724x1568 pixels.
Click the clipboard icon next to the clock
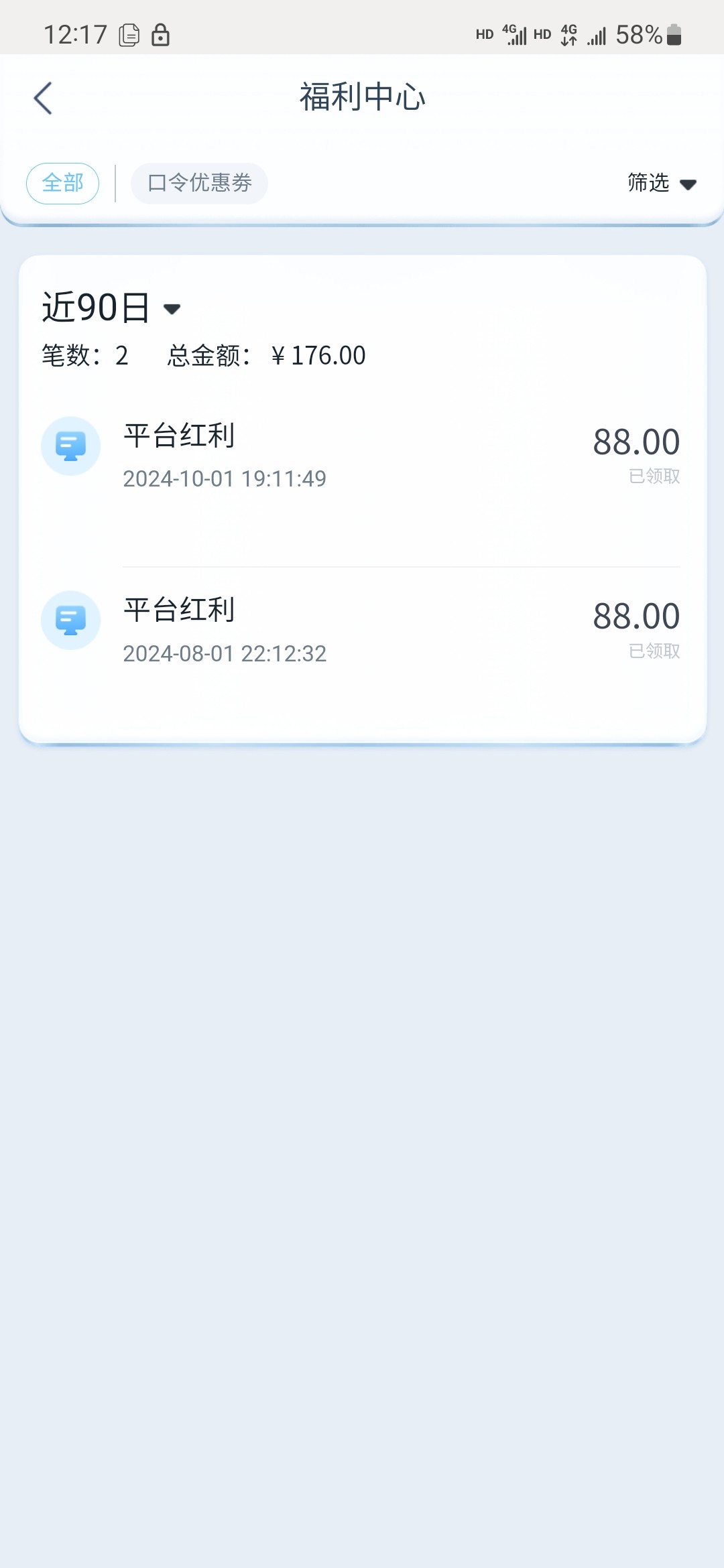[129, 34]
